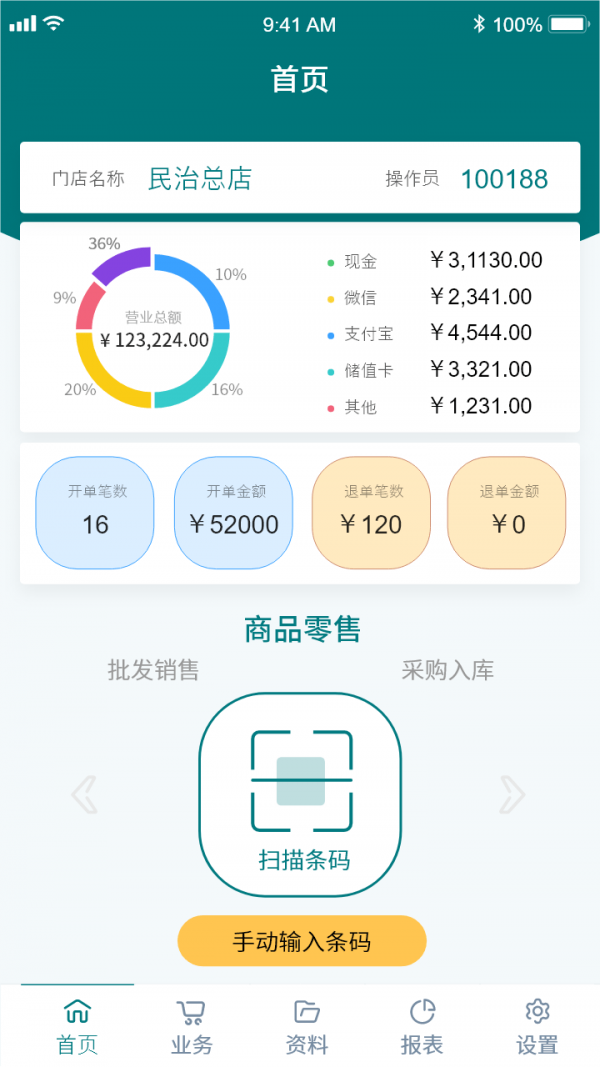Tap 手动输入条码 to enter the barcode manually
This screenshot has height=1067, width=600.
302,941
